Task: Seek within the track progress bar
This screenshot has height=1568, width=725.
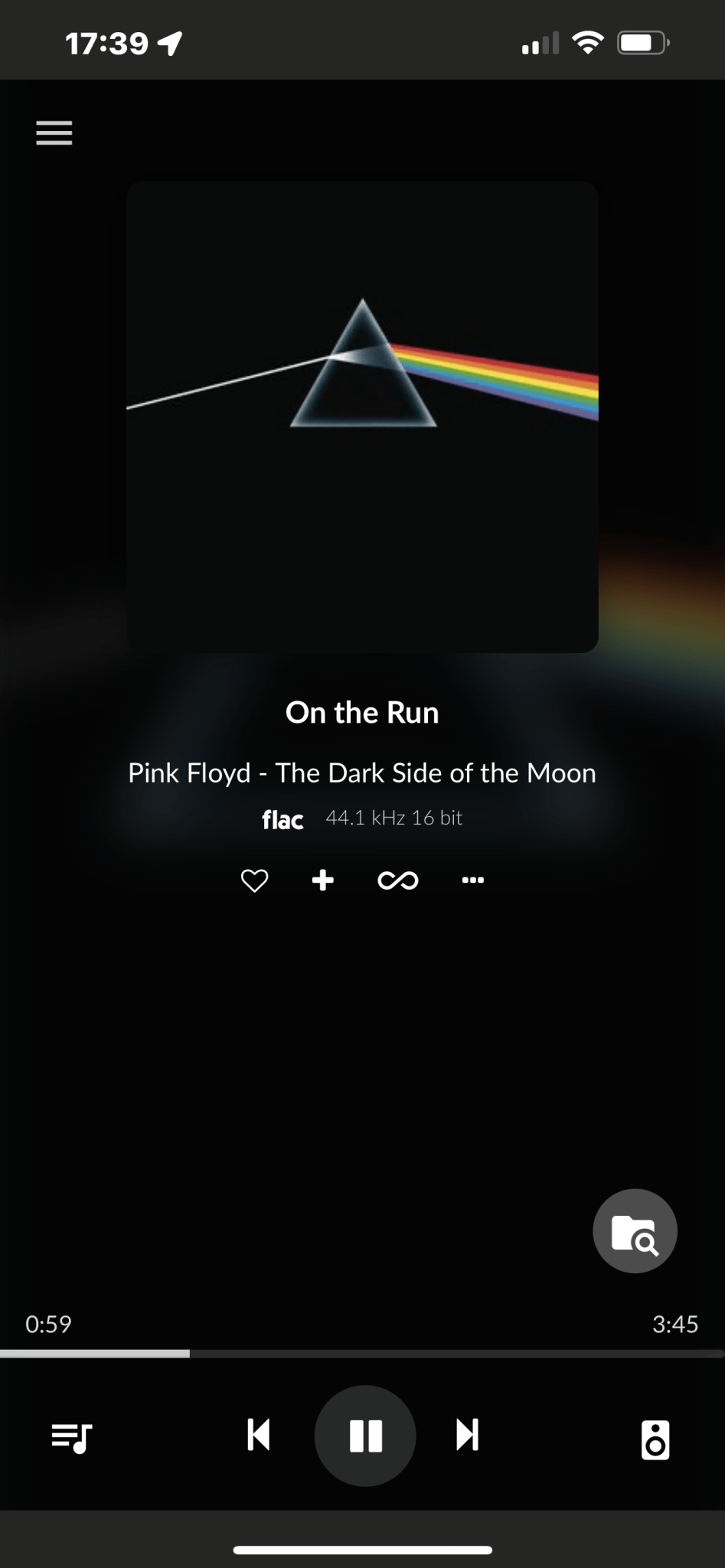Action: coord(362,1354)
